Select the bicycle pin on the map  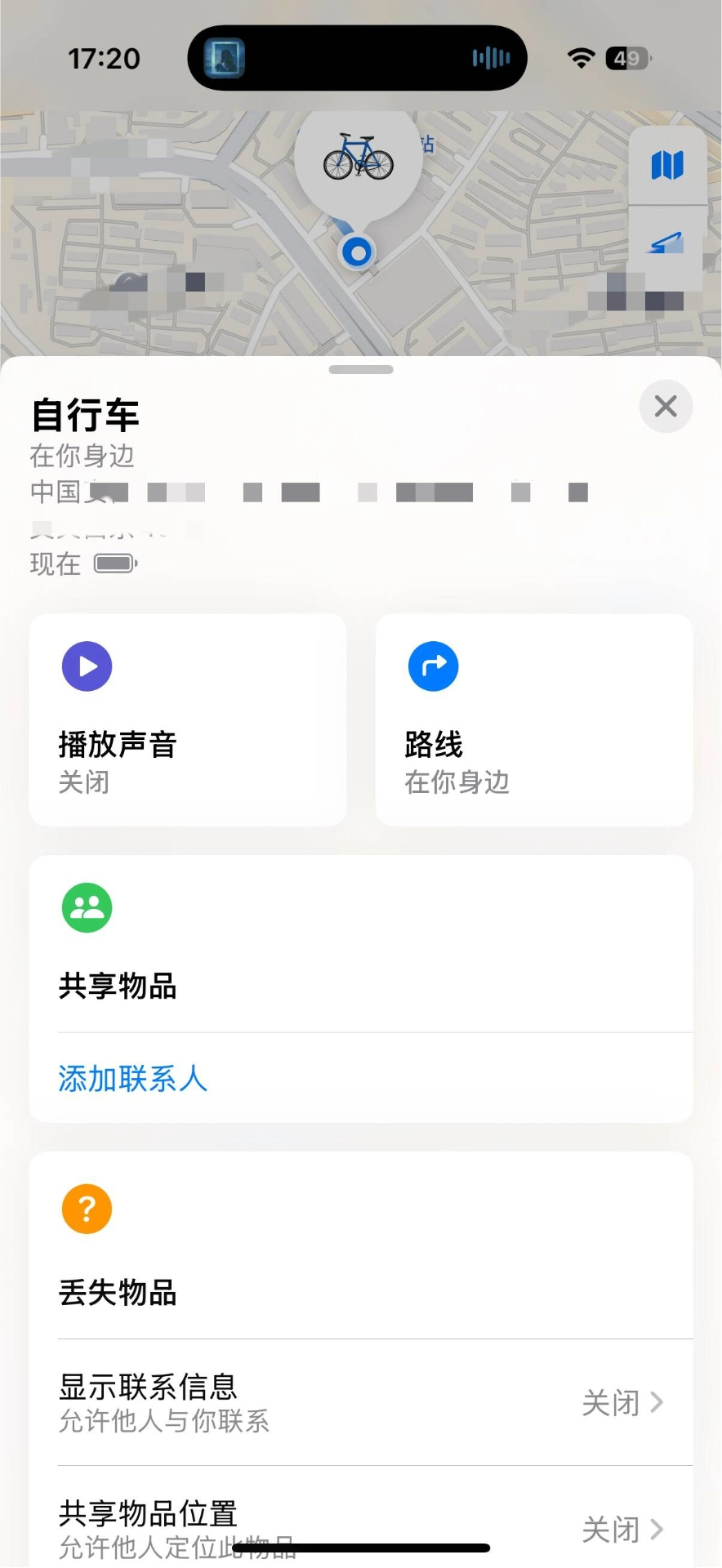click(x=359, y=158)
